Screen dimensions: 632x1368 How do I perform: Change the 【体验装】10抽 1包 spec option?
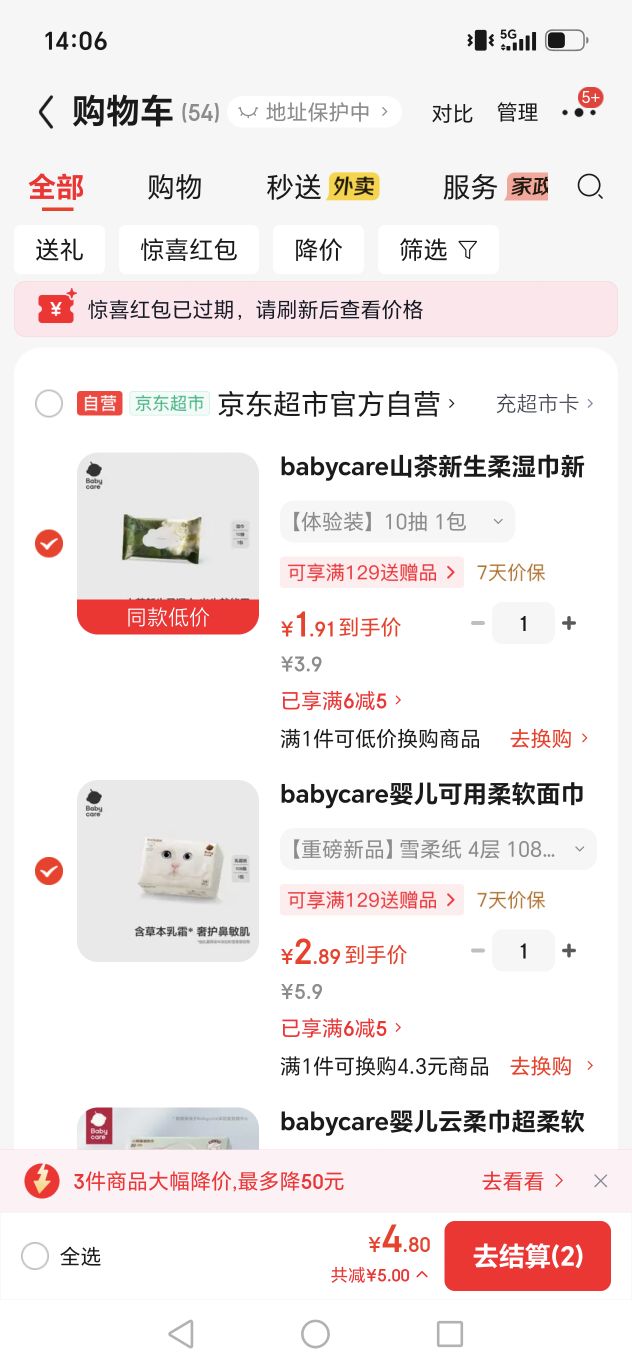coord(397,522)
